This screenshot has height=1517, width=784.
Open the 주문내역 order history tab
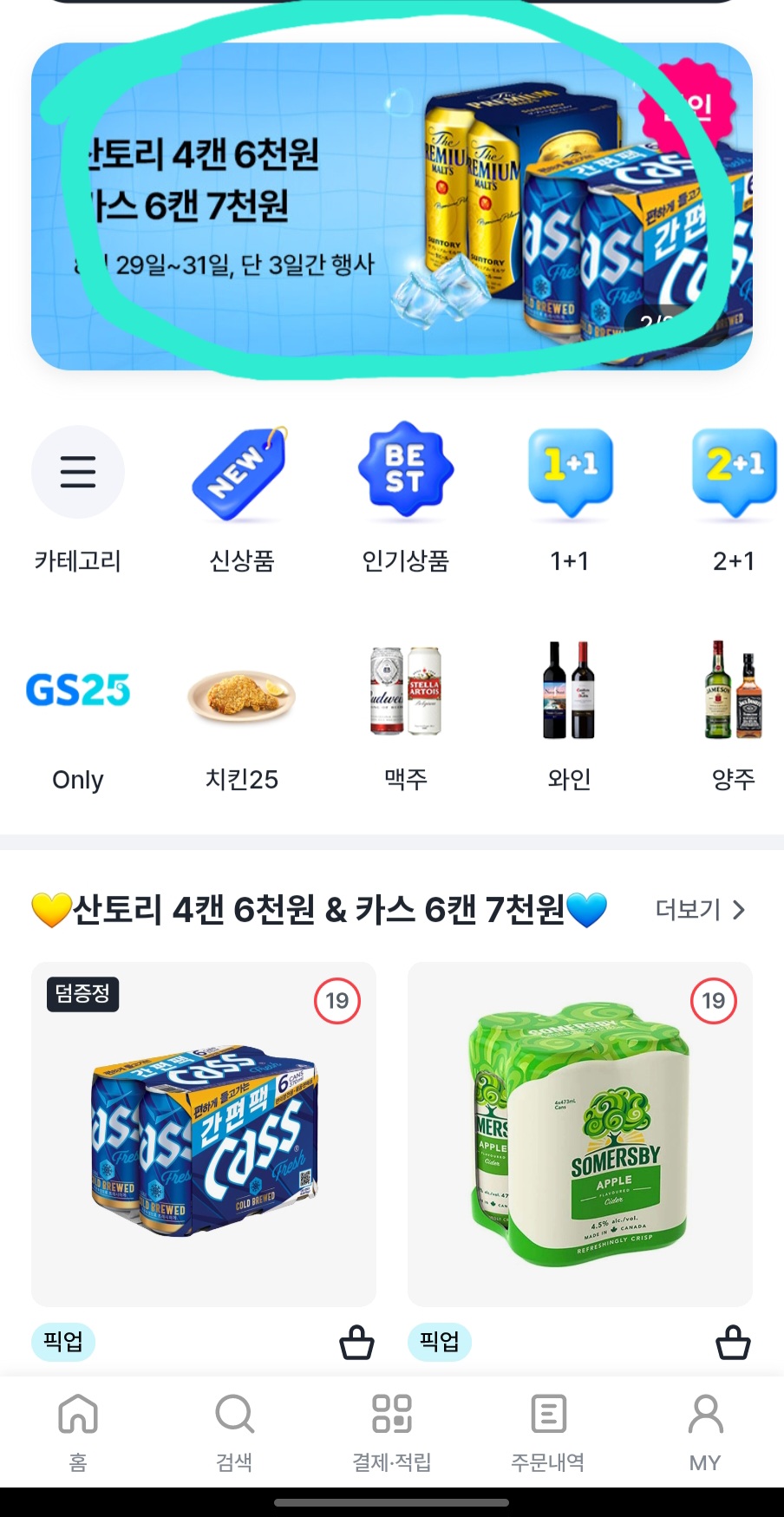(x=548, y=1432)
